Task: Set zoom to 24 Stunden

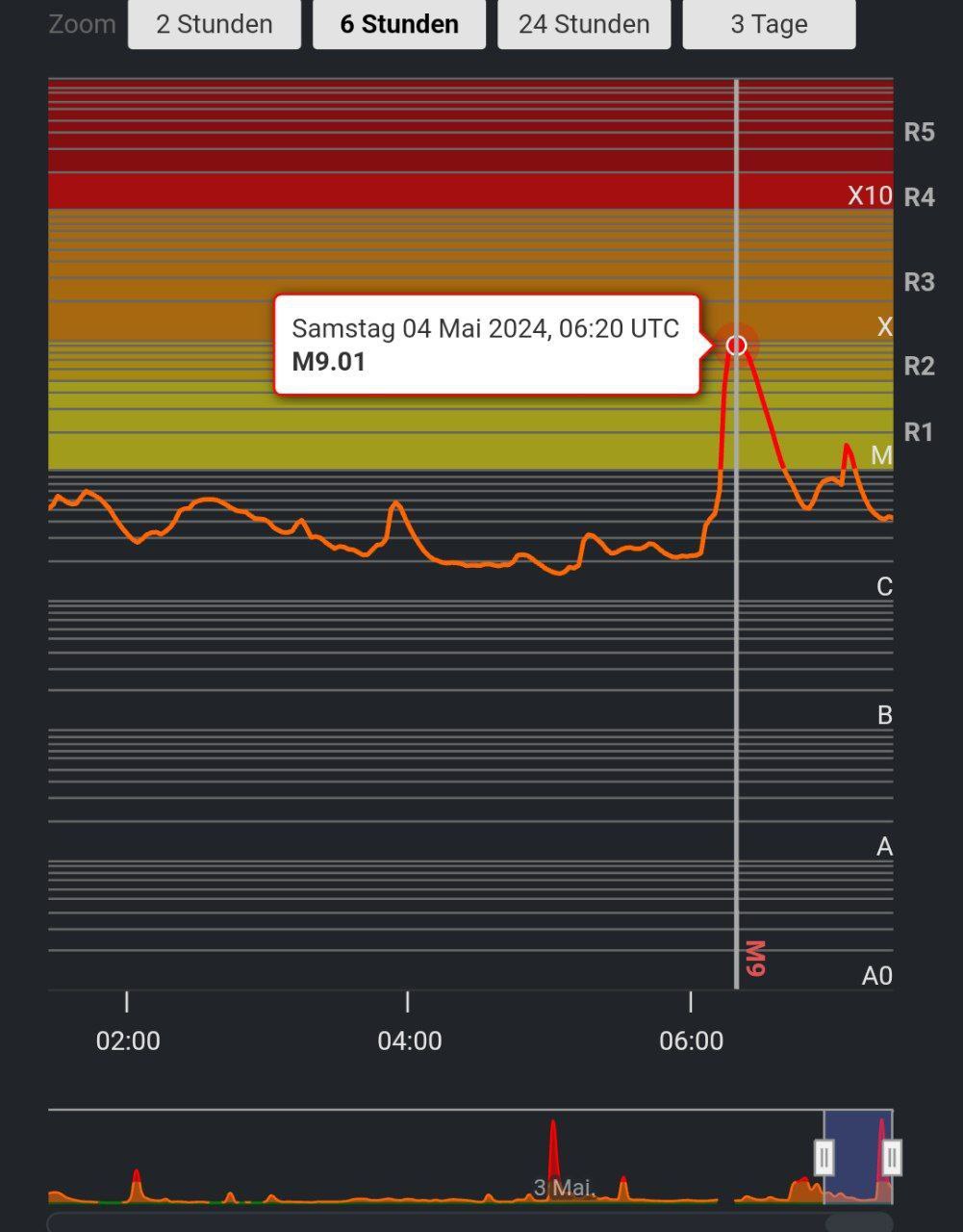Action: 584,24
